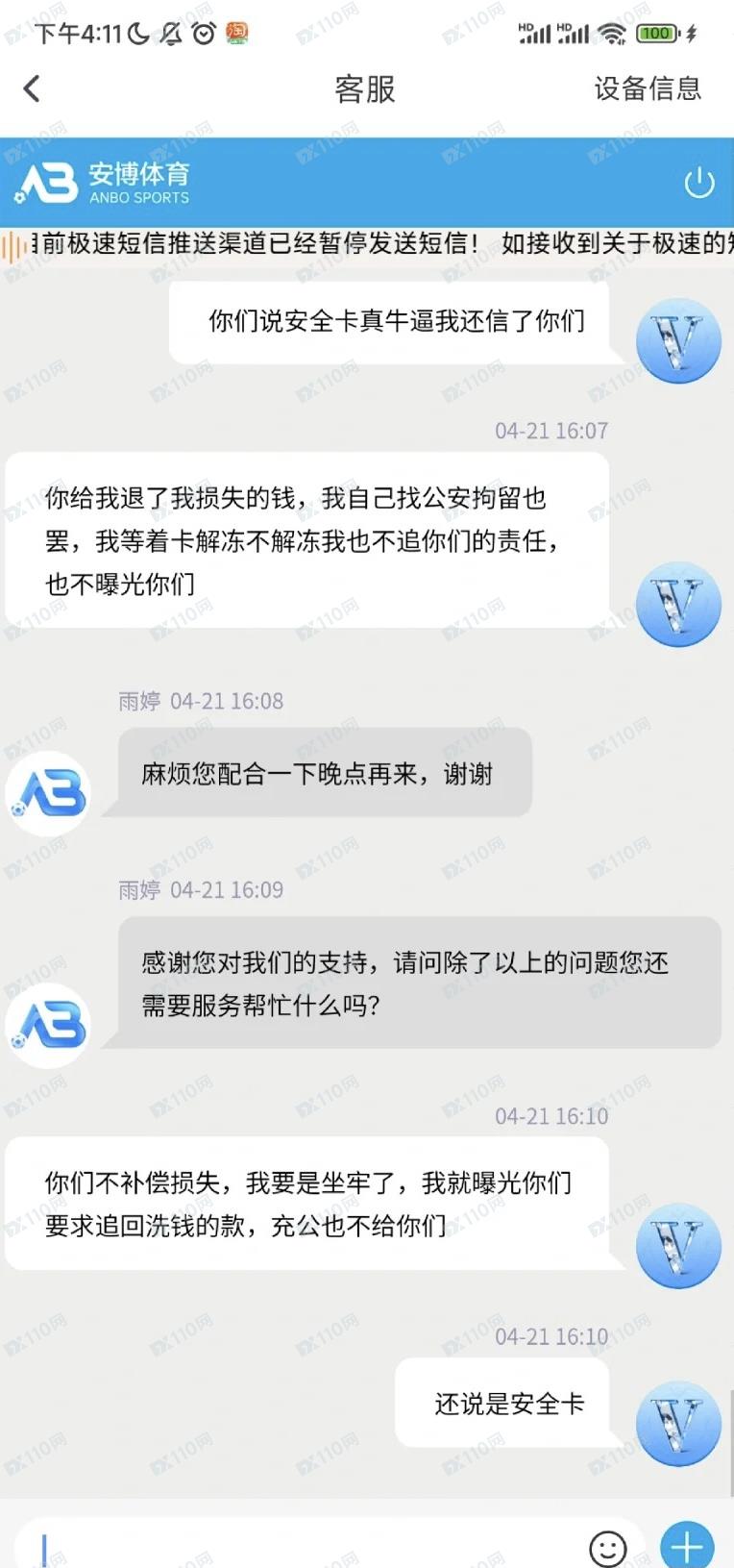Go back using the top-left arrow
Image resolution: width=734 pixels, height=1568 pixels.
(32, 89)
